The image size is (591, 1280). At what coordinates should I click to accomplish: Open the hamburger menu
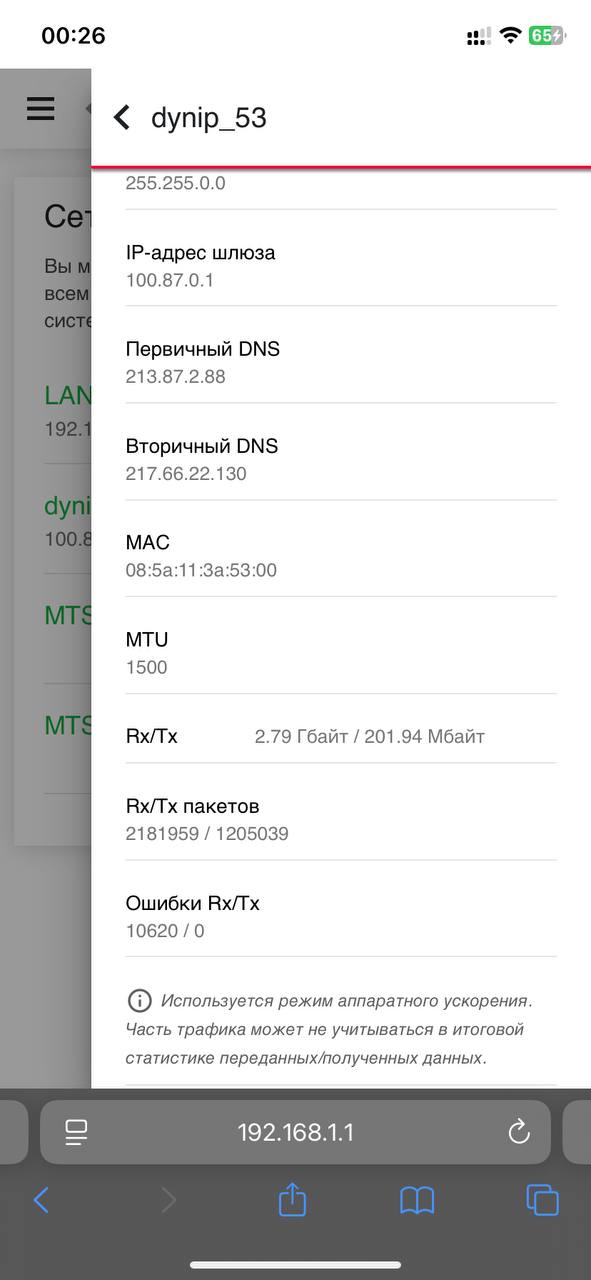point(41,108)
